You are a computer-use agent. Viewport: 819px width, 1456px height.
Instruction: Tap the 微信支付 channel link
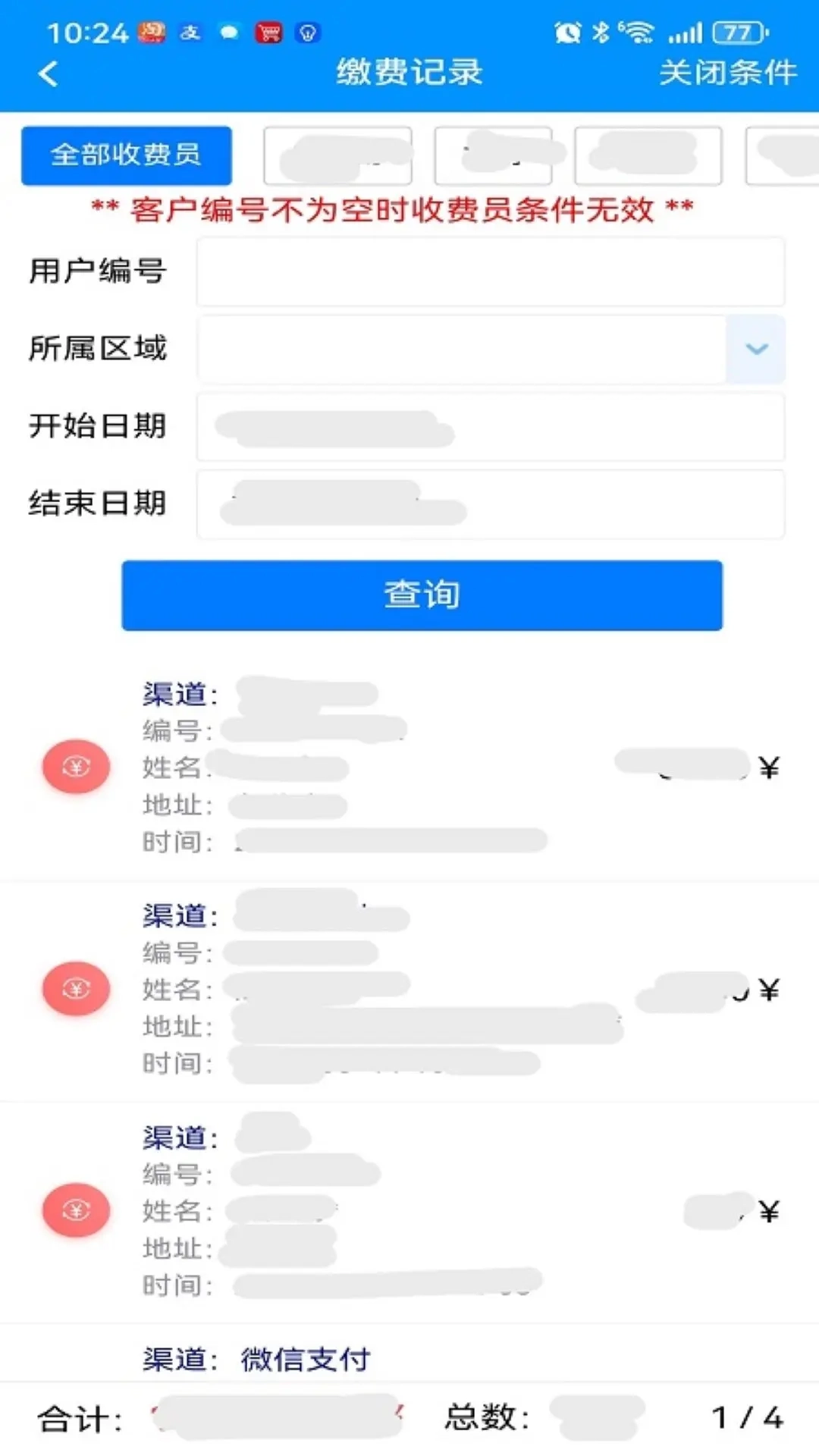[x=304, y=1358]
